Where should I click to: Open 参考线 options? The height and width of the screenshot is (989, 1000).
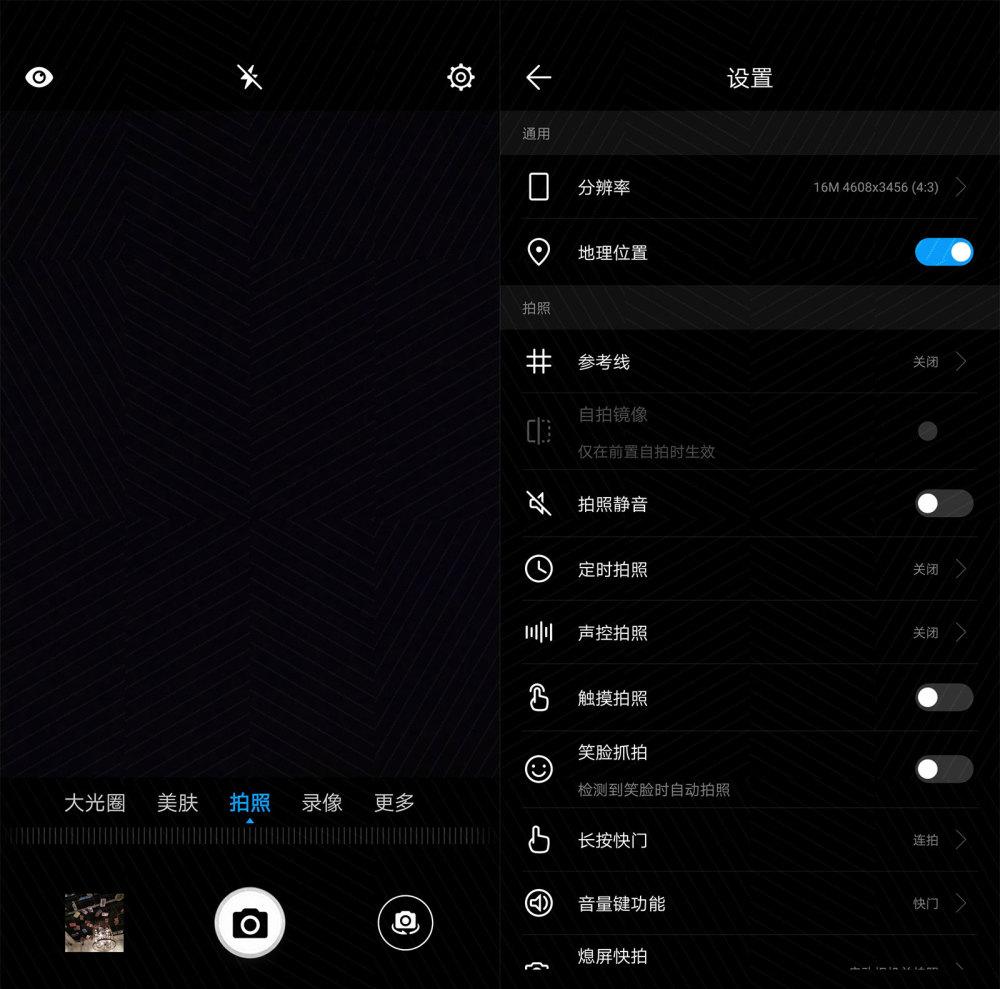(x=748, y=362)
